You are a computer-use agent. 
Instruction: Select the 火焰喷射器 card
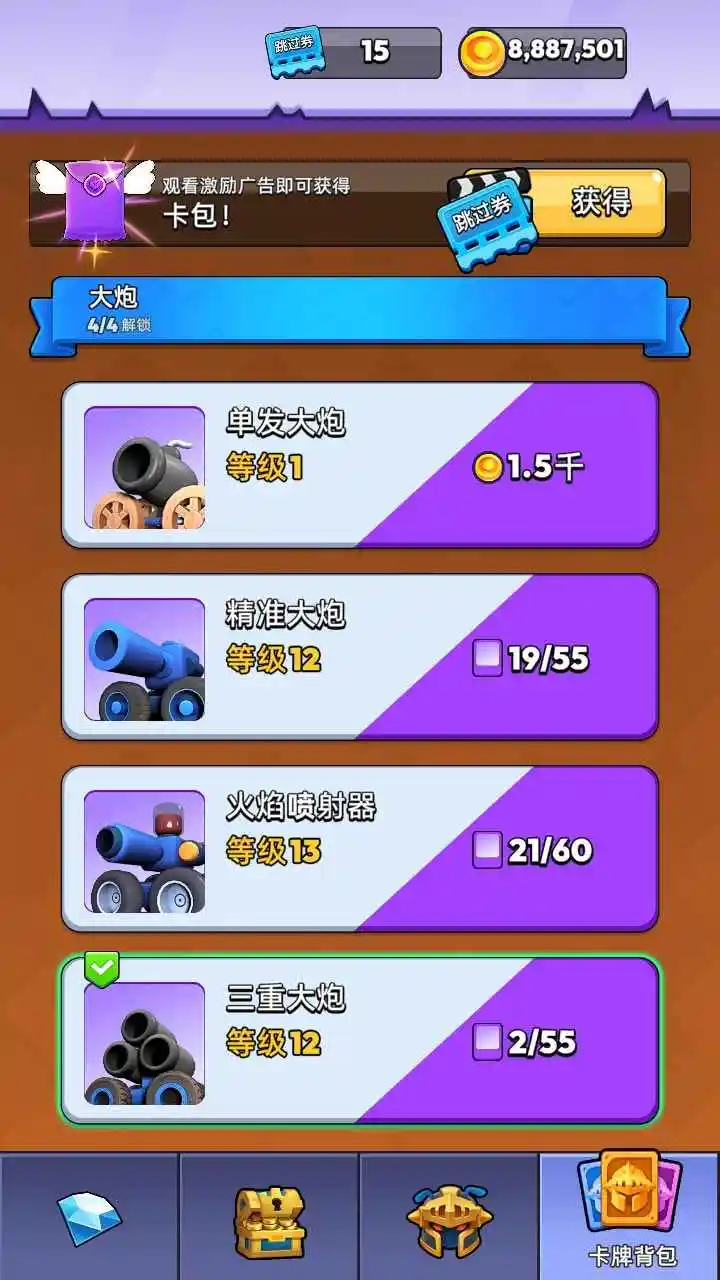point(360,849)
